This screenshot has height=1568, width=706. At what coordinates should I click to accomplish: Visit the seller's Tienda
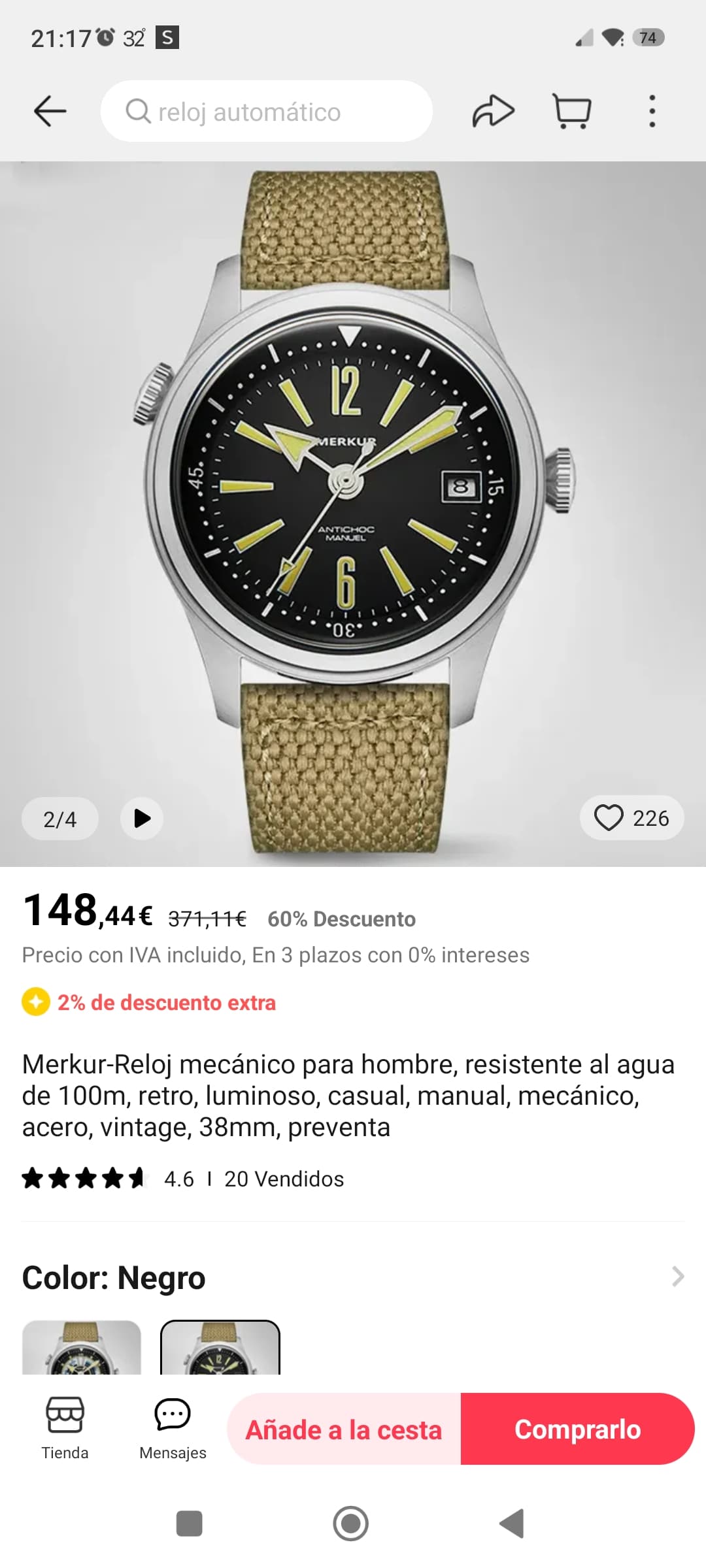[x=65, y=1428]
